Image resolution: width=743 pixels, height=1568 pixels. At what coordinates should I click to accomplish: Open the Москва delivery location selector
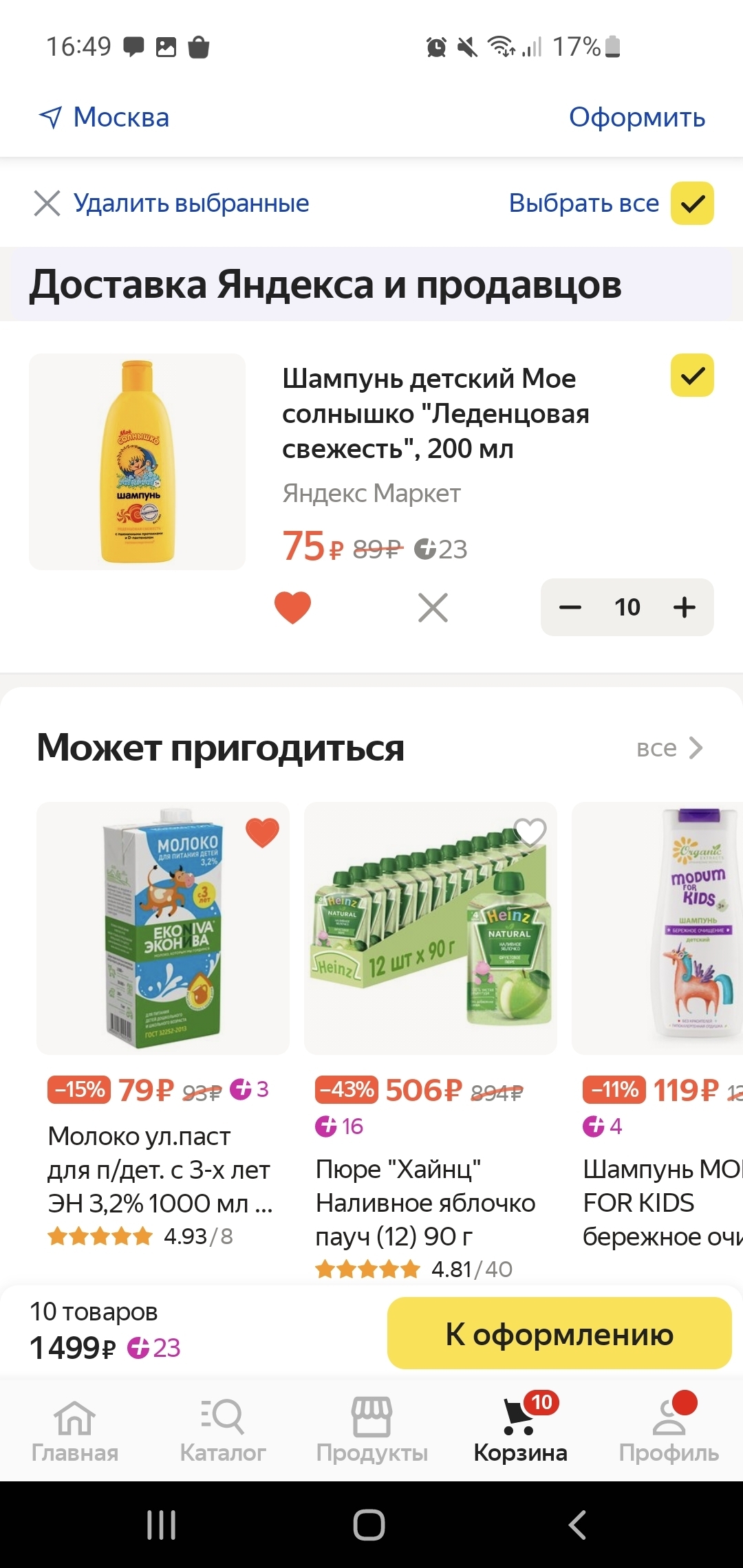(105, 118)
